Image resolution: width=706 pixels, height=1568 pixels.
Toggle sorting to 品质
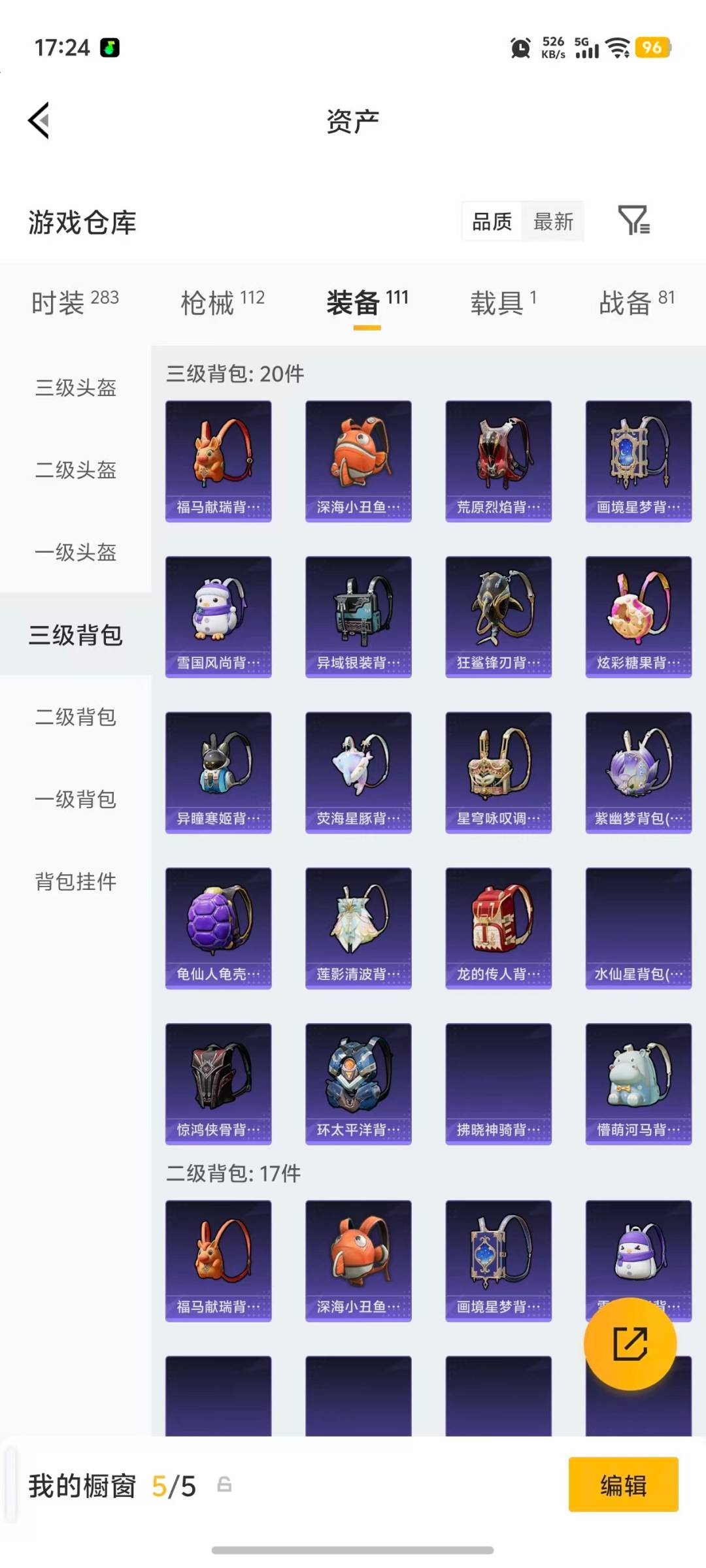(x=490, y=221)
